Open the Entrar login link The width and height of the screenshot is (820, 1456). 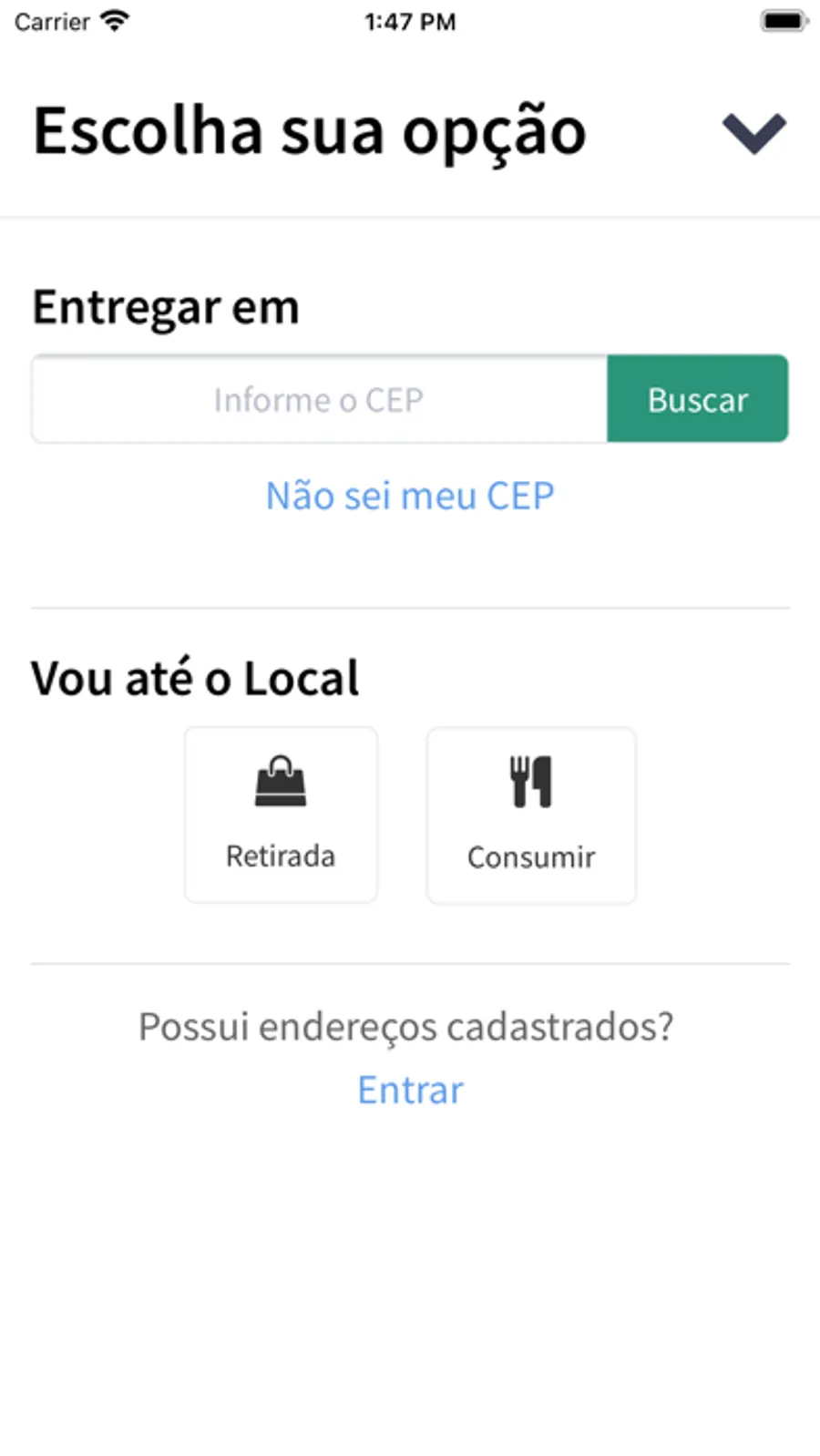point(410,1090)
